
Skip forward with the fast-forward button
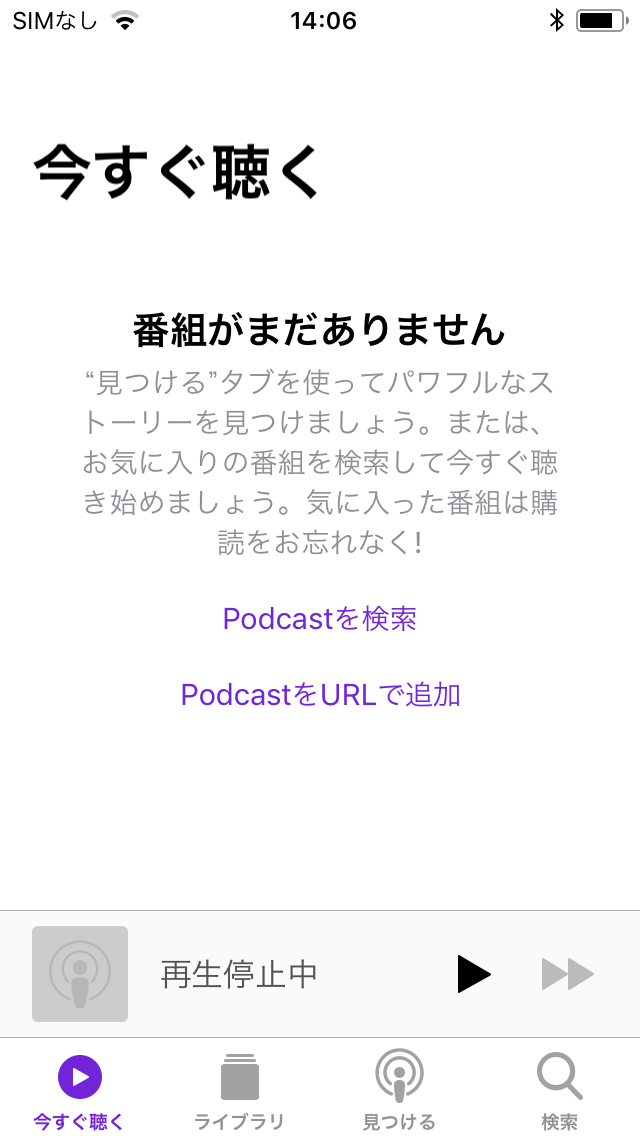[567, 974]
